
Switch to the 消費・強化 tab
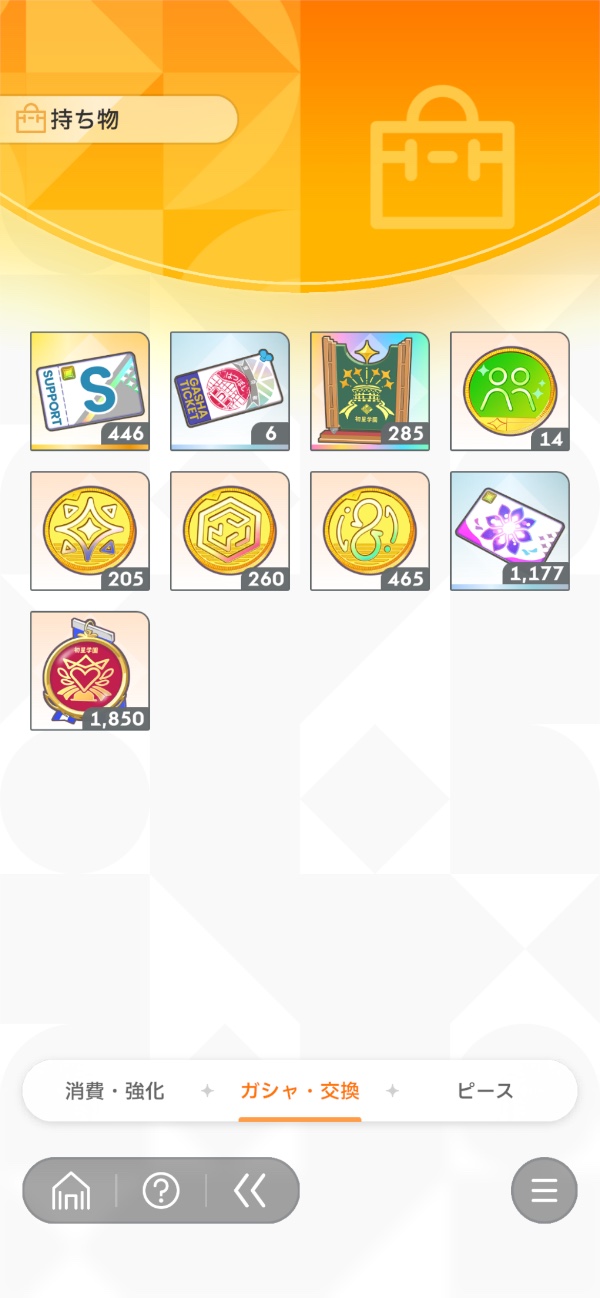[x=114, y=1090]
